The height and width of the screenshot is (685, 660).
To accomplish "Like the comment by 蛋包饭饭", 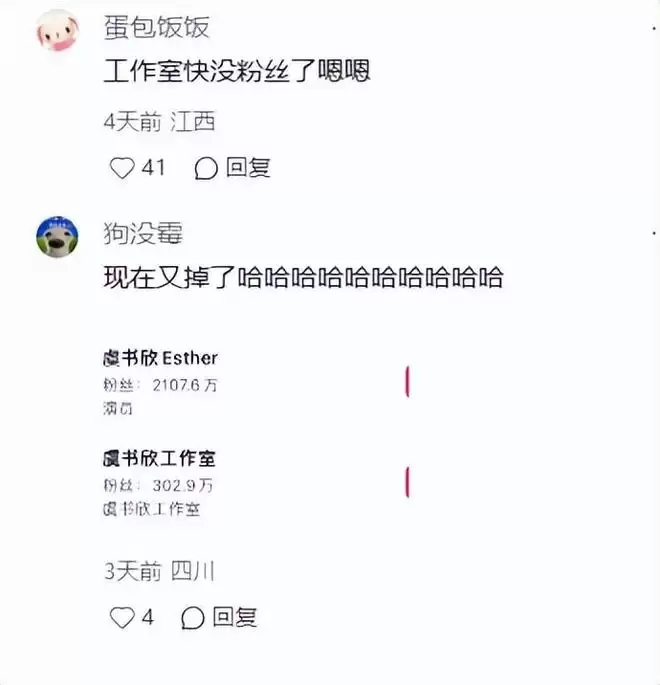I will [122, 168].
